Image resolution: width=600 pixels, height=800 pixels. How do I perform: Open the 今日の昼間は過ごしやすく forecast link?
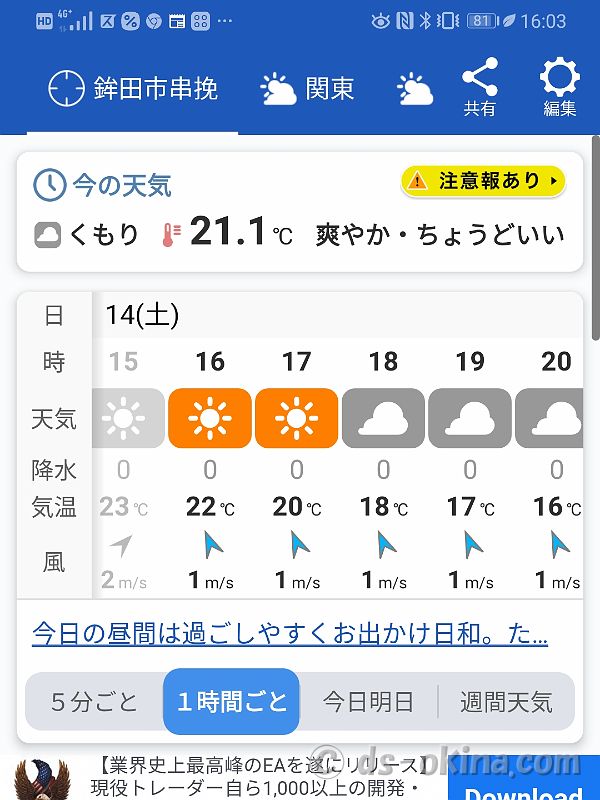pyautogui.click(x=290, y=633)
